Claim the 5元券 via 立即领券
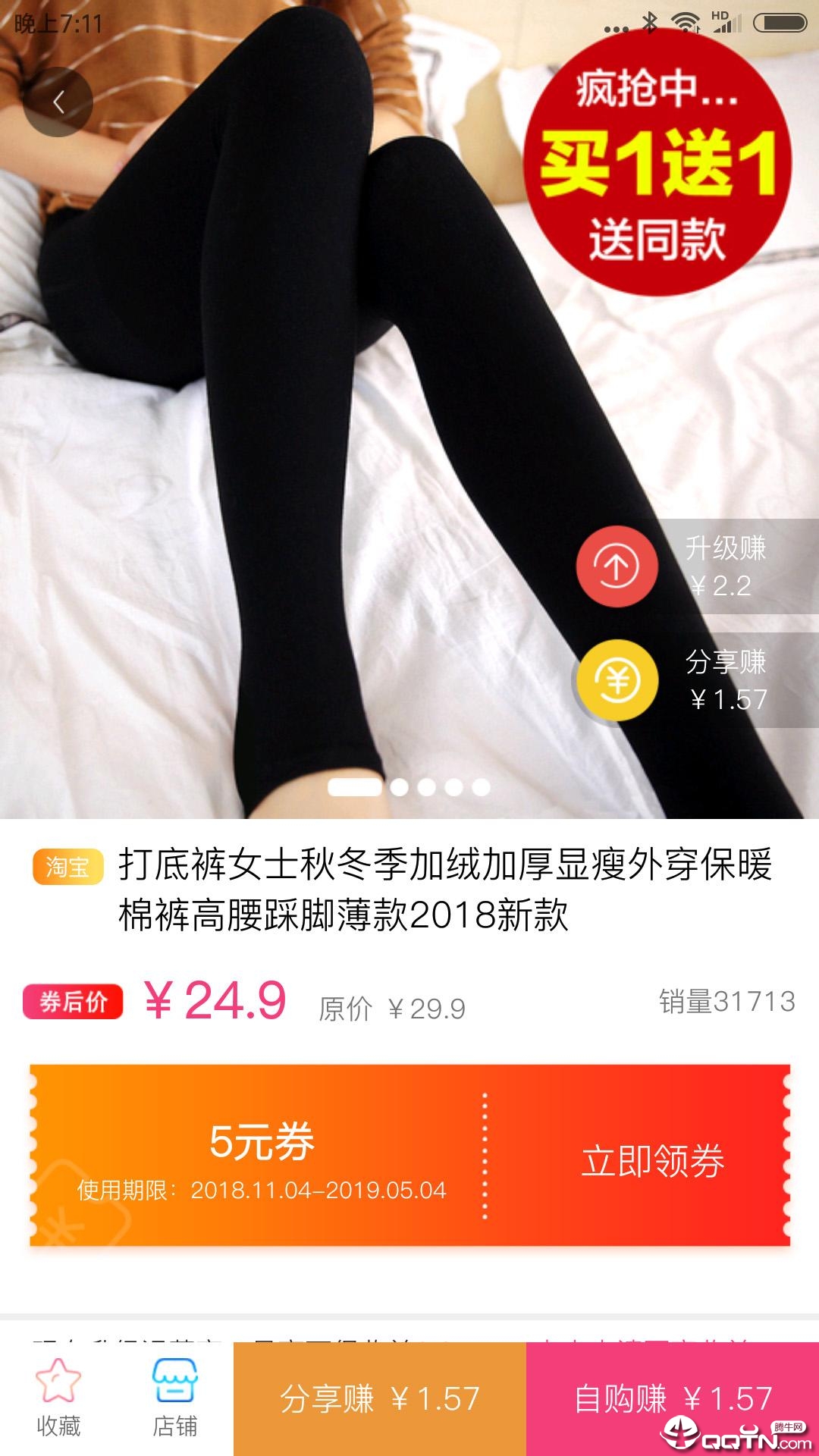 point(652,1161)
